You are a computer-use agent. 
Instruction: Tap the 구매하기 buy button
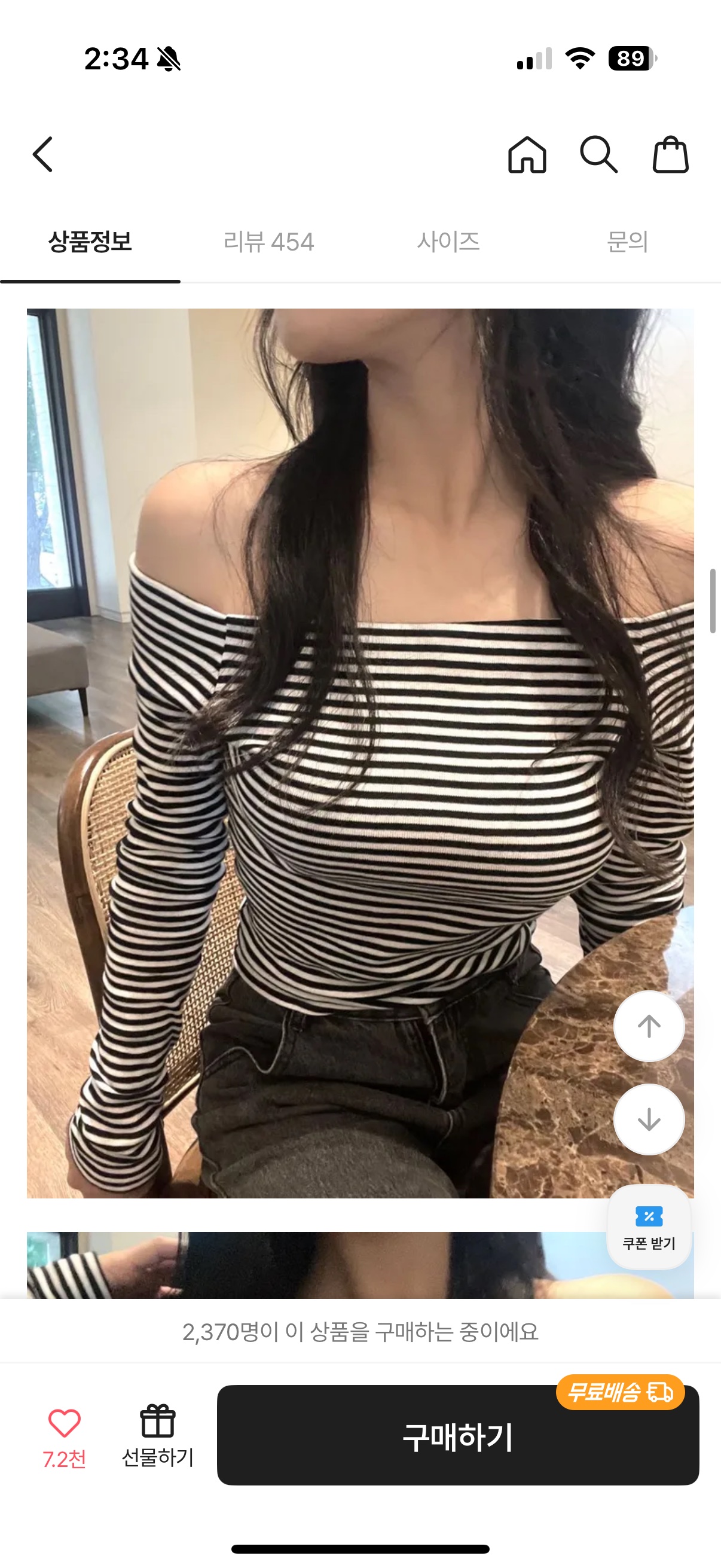[457, 1436]
